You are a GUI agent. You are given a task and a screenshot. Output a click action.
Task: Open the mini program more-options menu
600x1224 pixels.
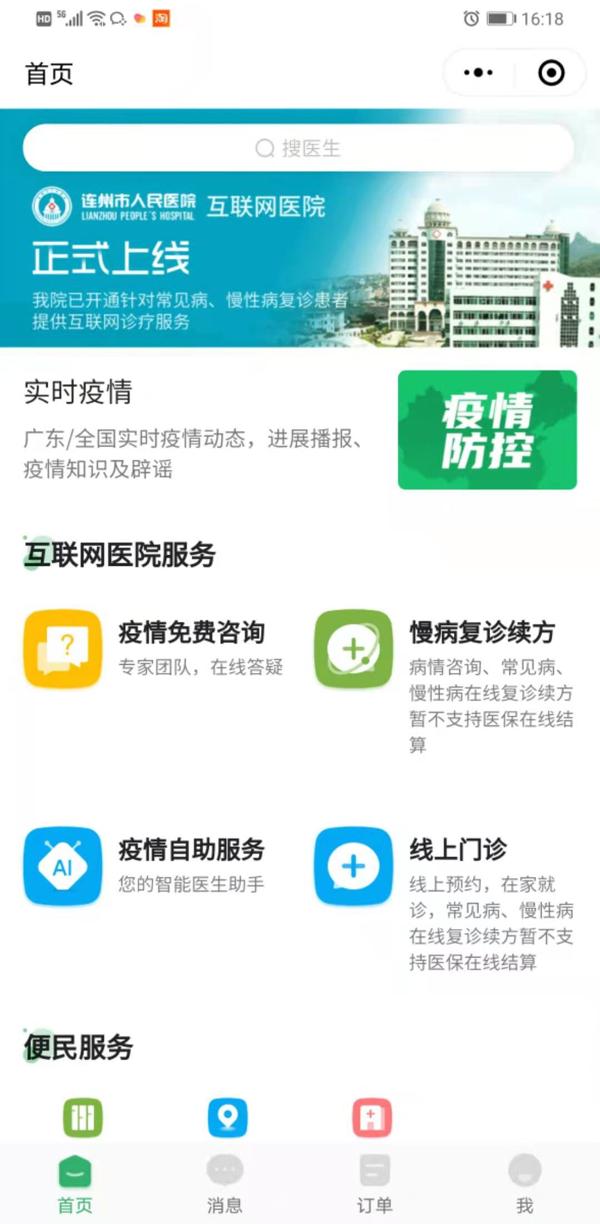pyautogui.click(x=478, y=73)
